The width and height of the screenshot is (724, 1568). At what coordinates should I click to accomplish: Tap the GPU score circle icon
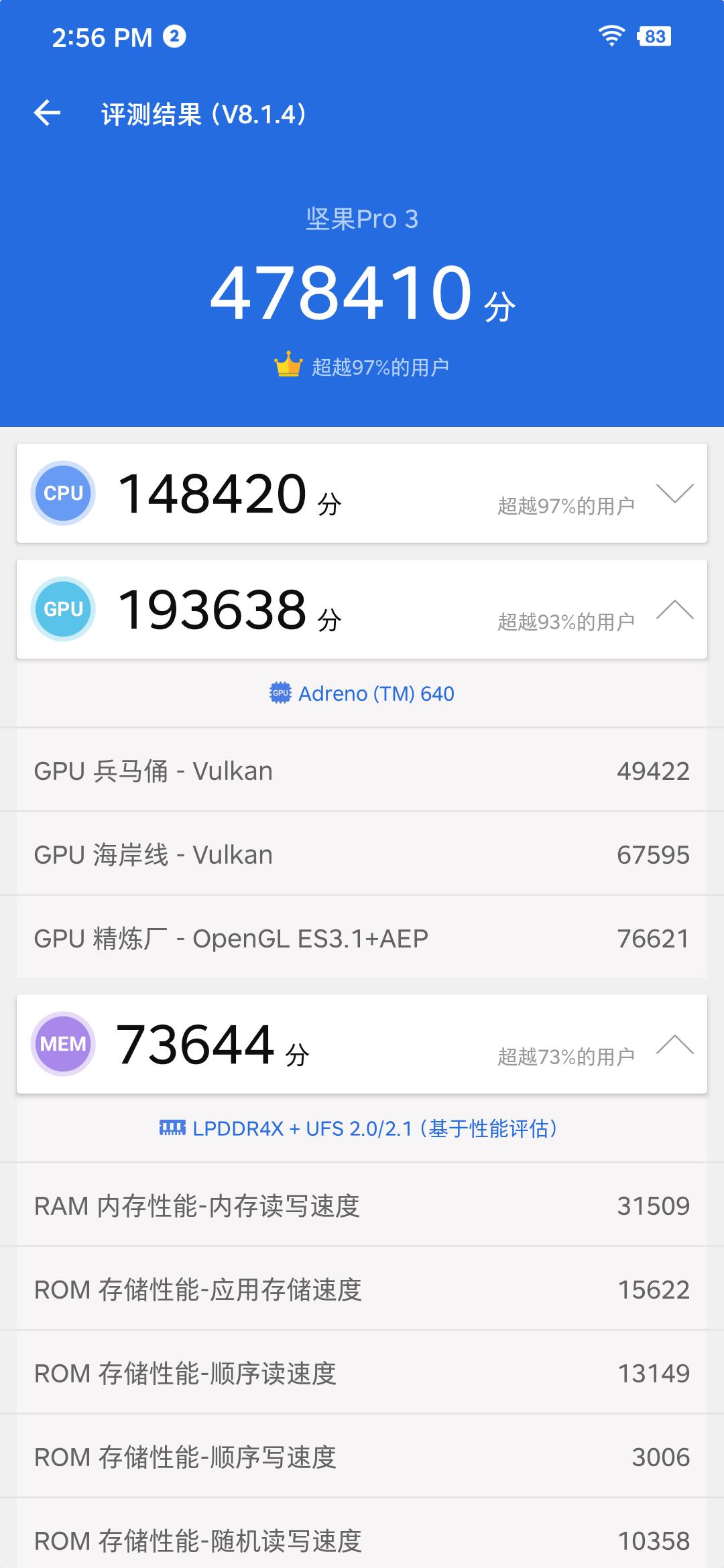(x=64, y=608)
